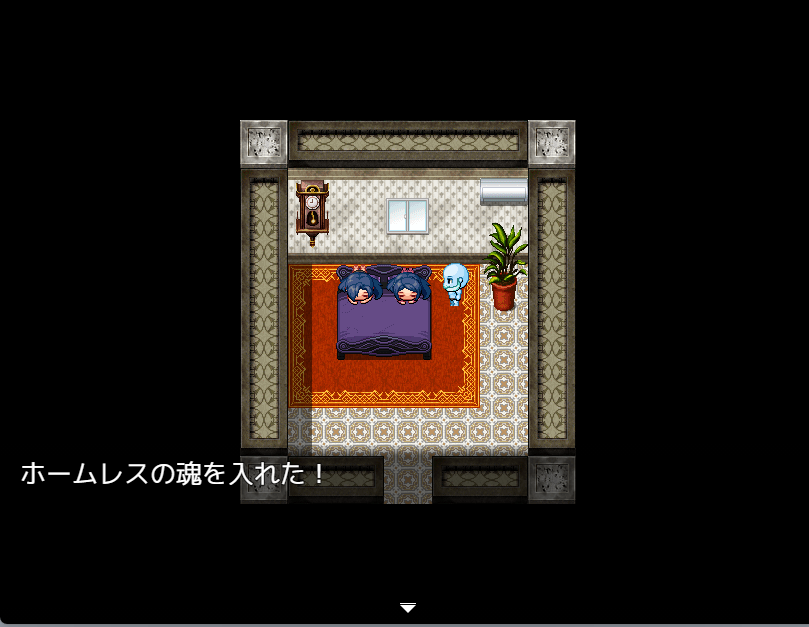Tap the dialogue continue arrow
Screen dimensions: 809x627
[407, 607]
